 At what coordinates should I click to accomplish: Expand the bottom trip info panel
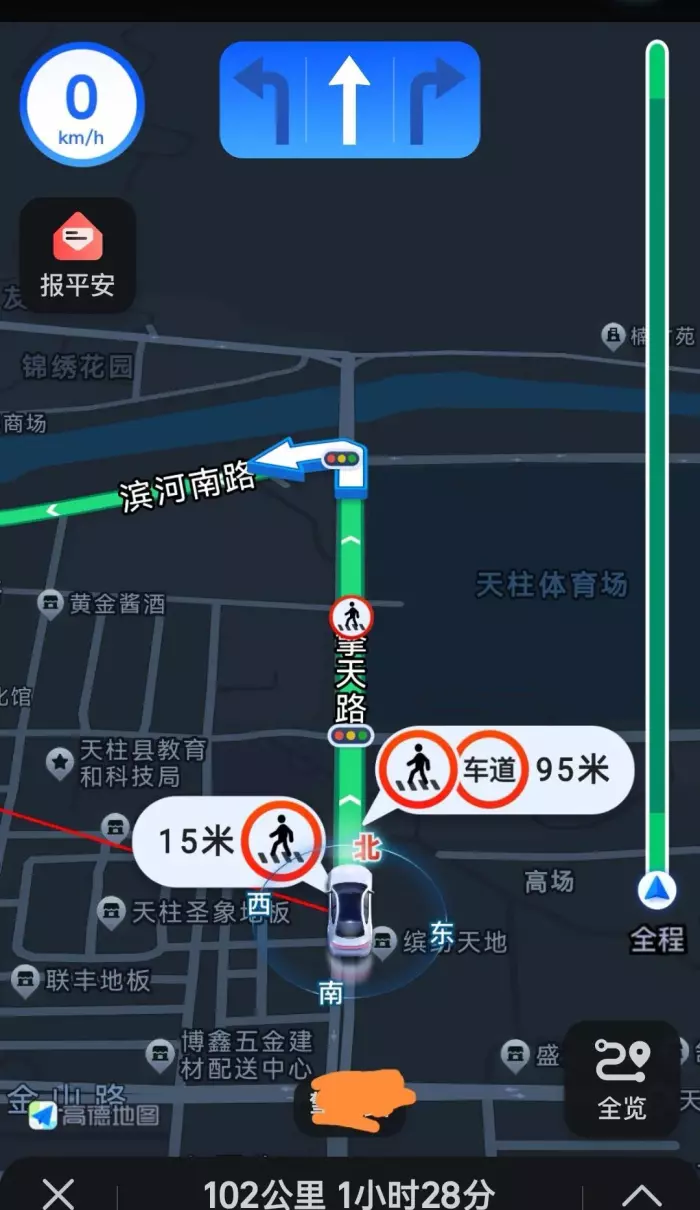(x=642, y=1193)
